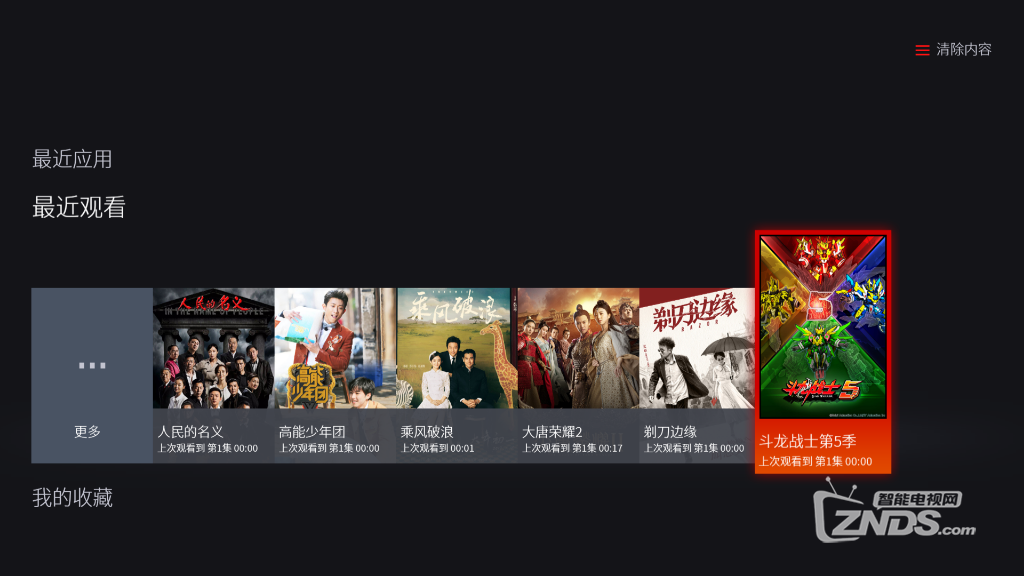
Task: Go to the 我的收藏 section
Action: (72, 497)
